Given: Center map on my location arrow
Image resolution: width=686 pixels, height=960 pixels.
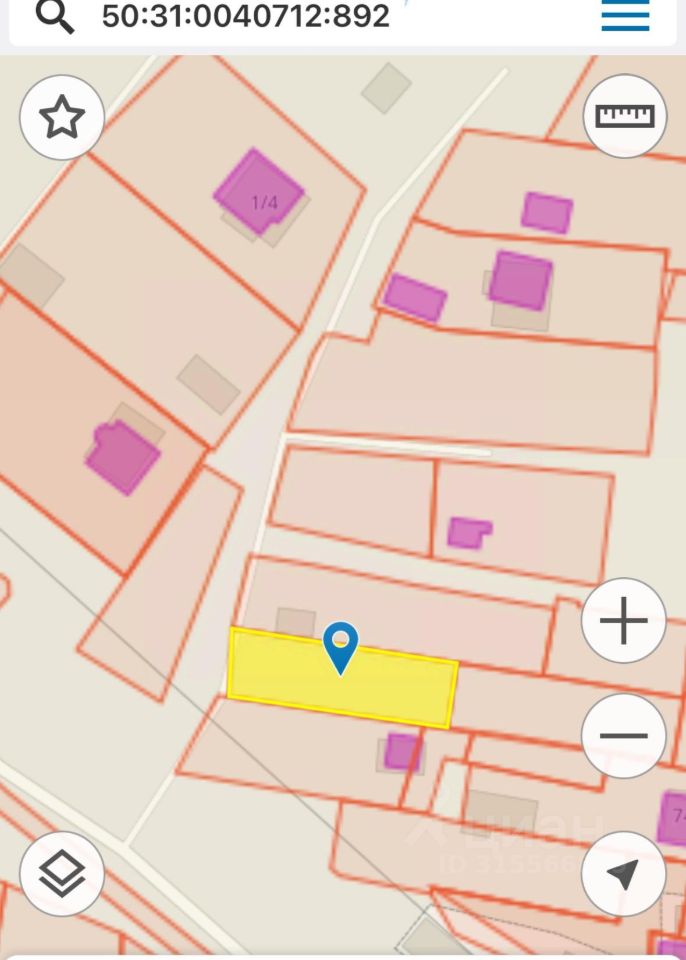Looking at the screenshot, I should [x=623, y=874].
